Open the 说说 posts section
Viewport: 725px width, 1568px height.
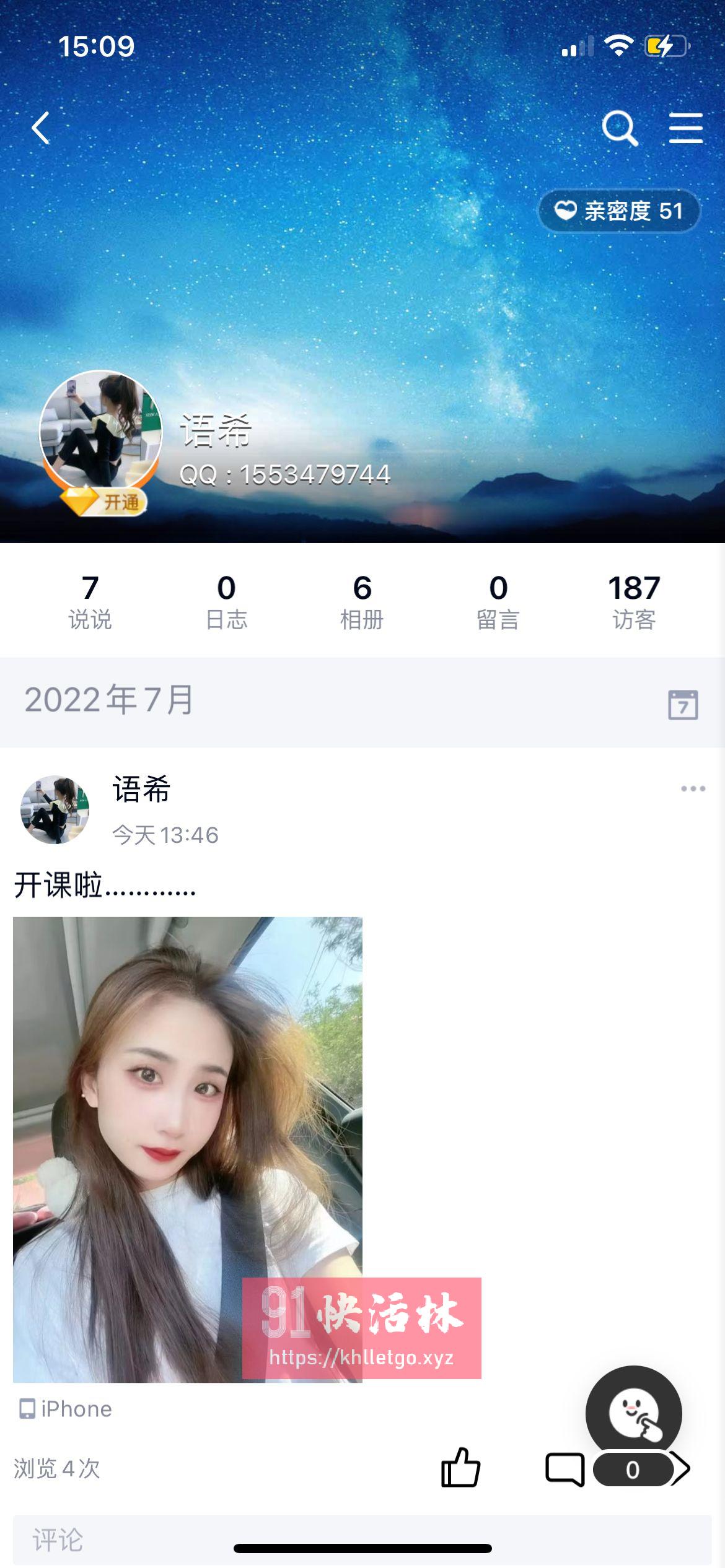tap(91, 599)
